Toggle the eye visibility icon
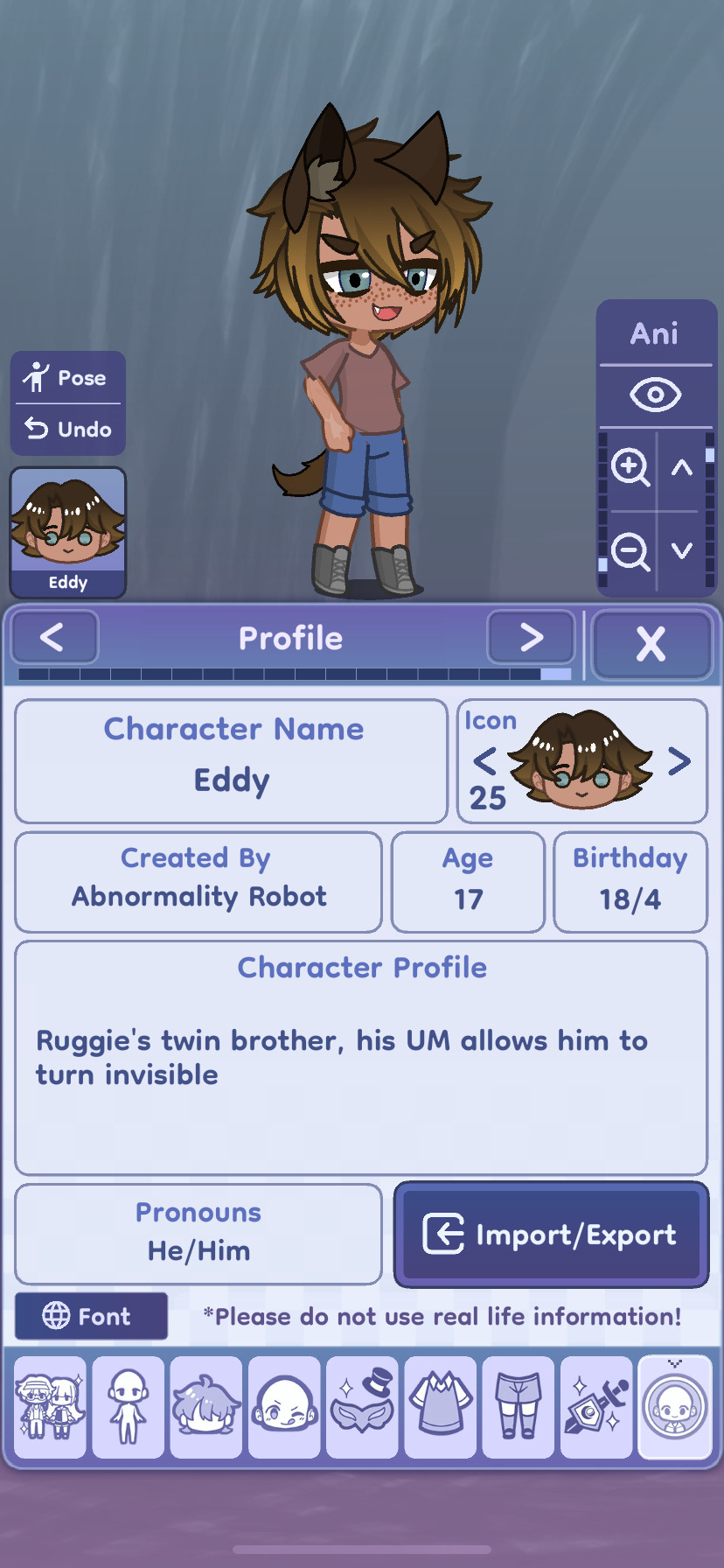The height and width of the screenshot is (1568, 724). click(655, 395)
